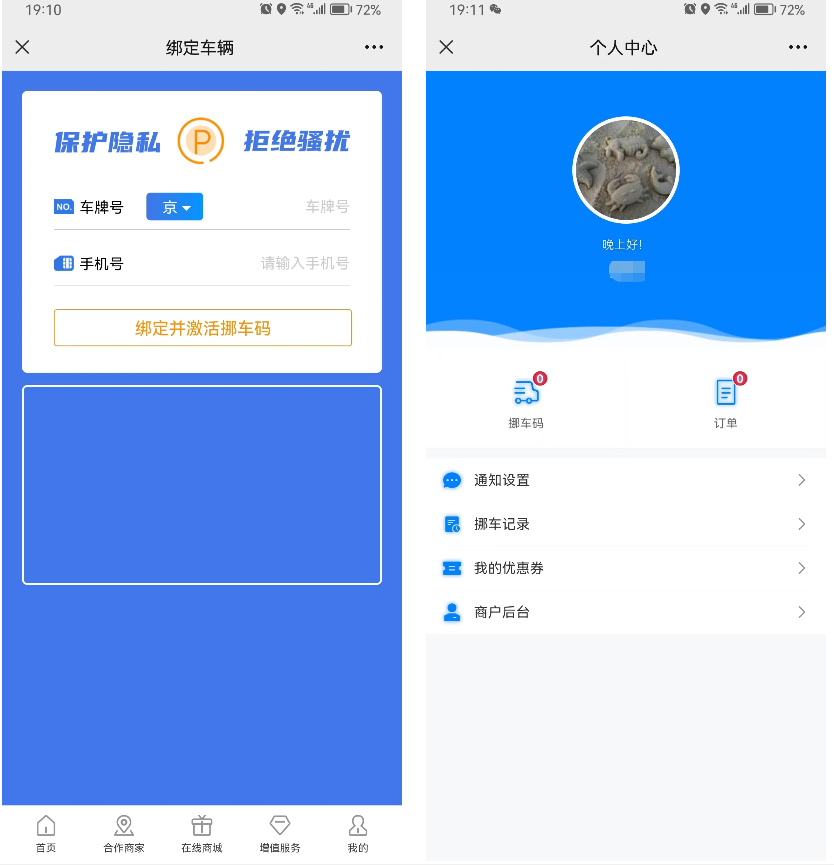The height and width of the screenshot is (865, 834).
Task: Open the 京 province dropdown
Action: [x=175, y=207]
